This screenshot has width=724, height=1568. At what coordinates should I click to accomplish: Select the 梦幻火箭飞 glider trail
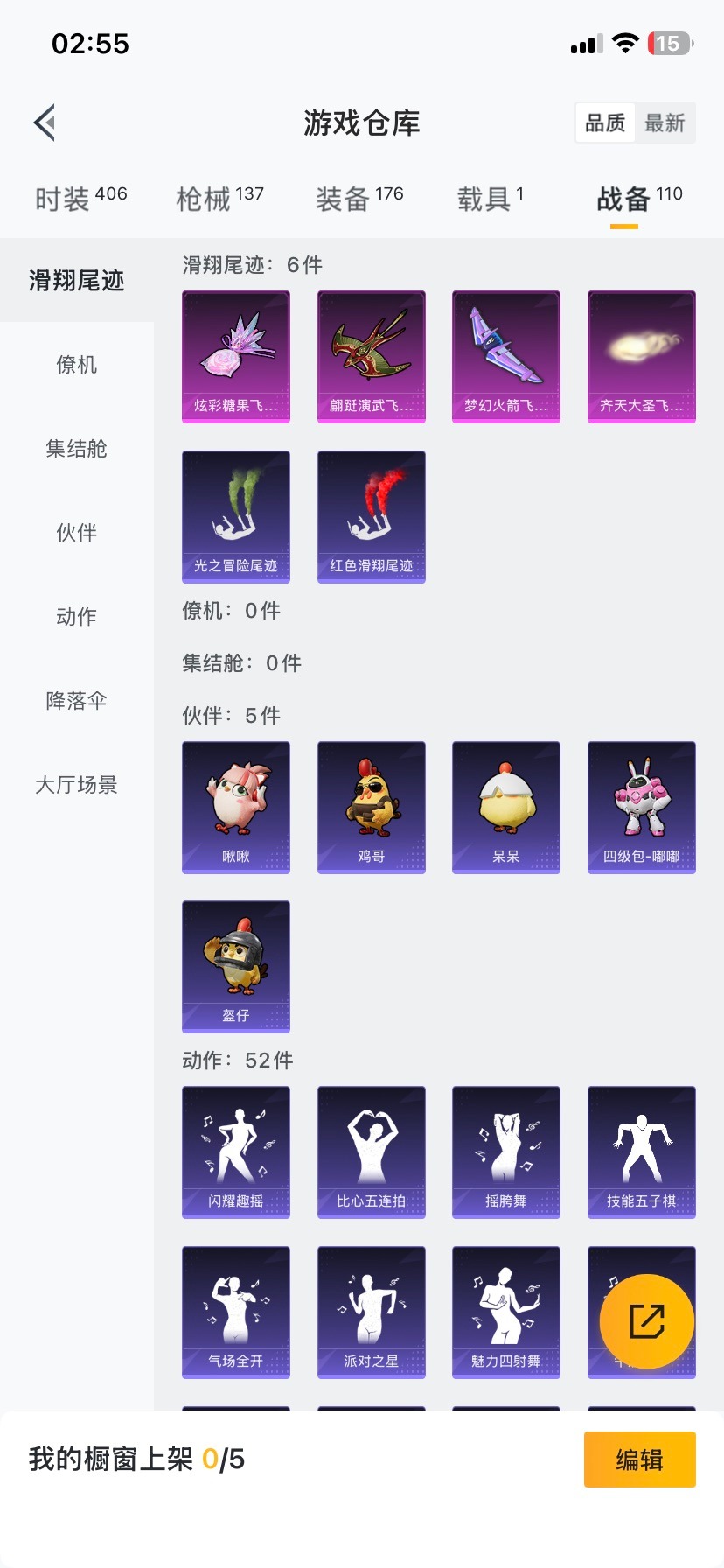(x=505, y=355)
